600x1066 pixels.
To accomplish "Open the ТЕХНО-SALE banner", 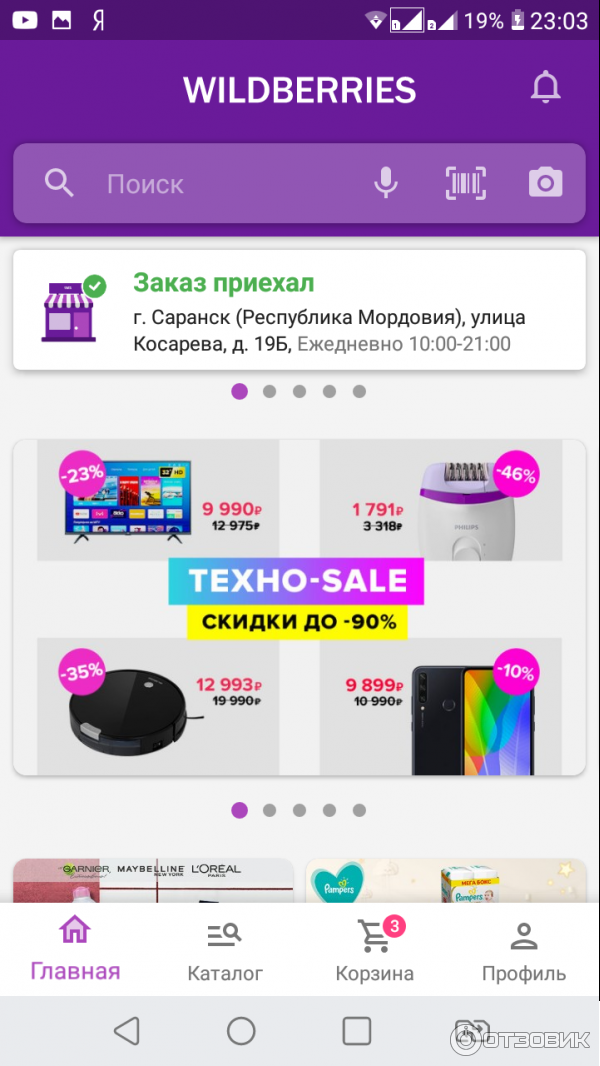I will pyautogui.click(x=299, y=607).
